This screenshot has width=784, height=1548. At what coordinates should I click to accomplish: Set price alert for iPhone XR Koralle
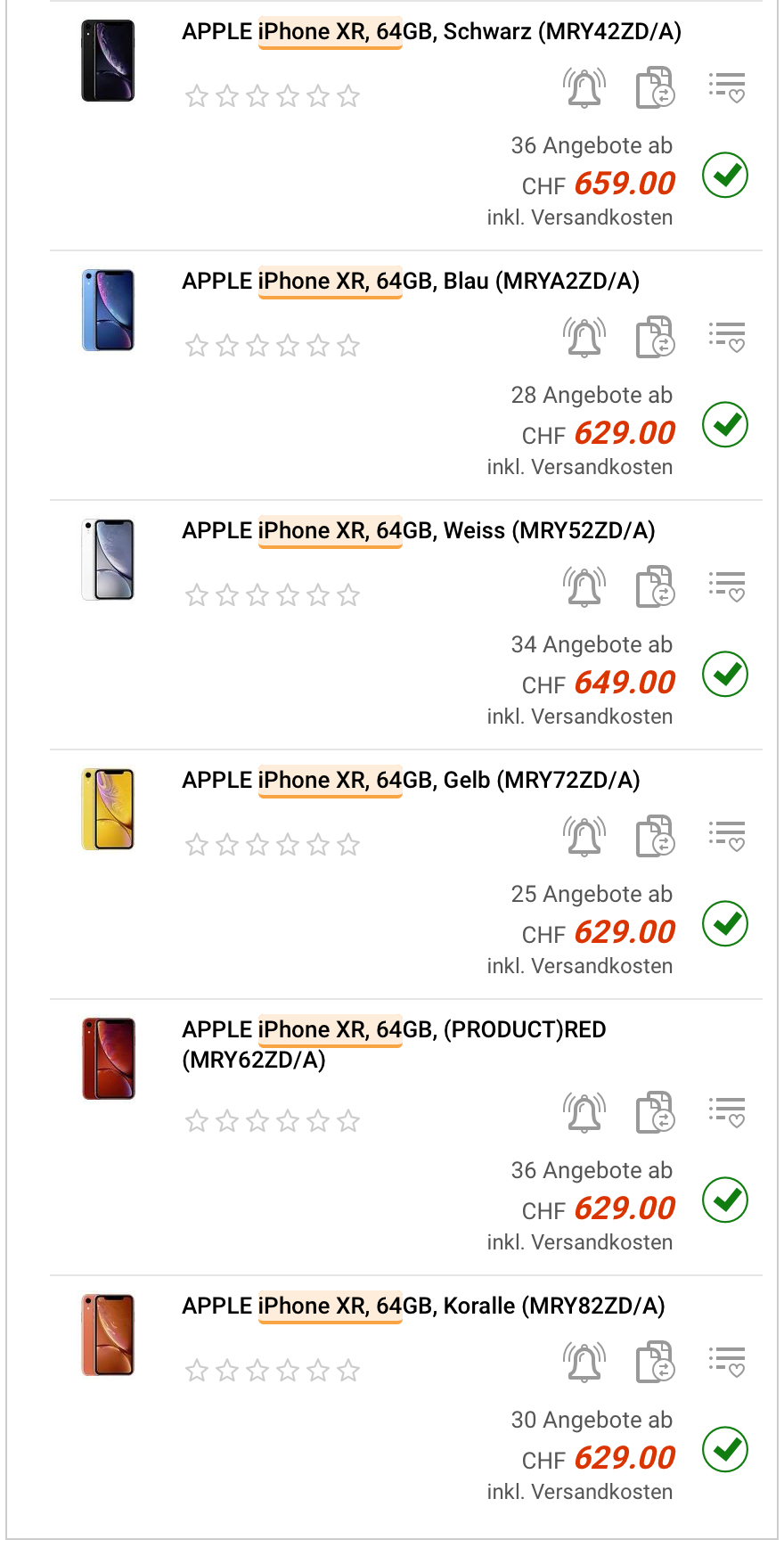[584, 1363]
